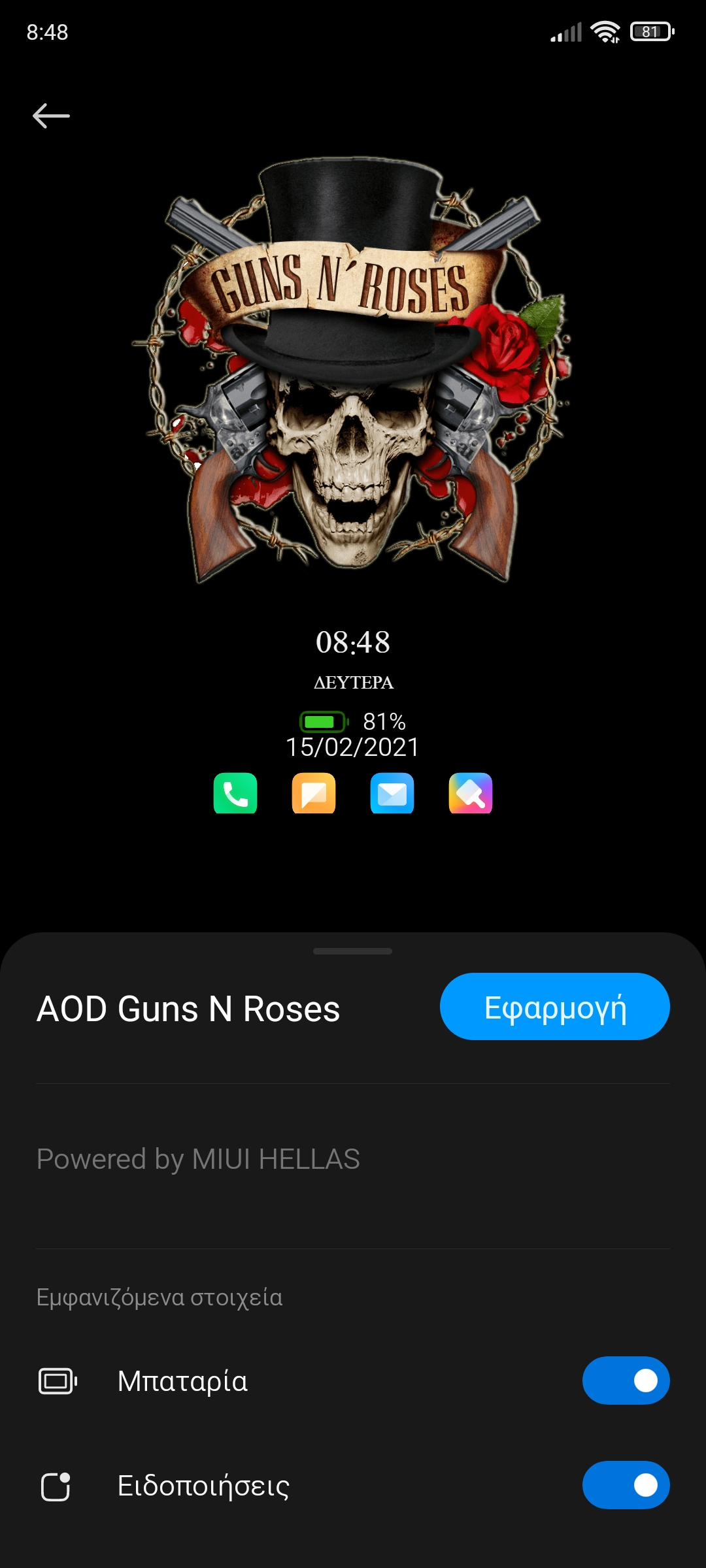706x1568 pixels.
Task: Go back using the arrow icon
Action: coord(51,116)
